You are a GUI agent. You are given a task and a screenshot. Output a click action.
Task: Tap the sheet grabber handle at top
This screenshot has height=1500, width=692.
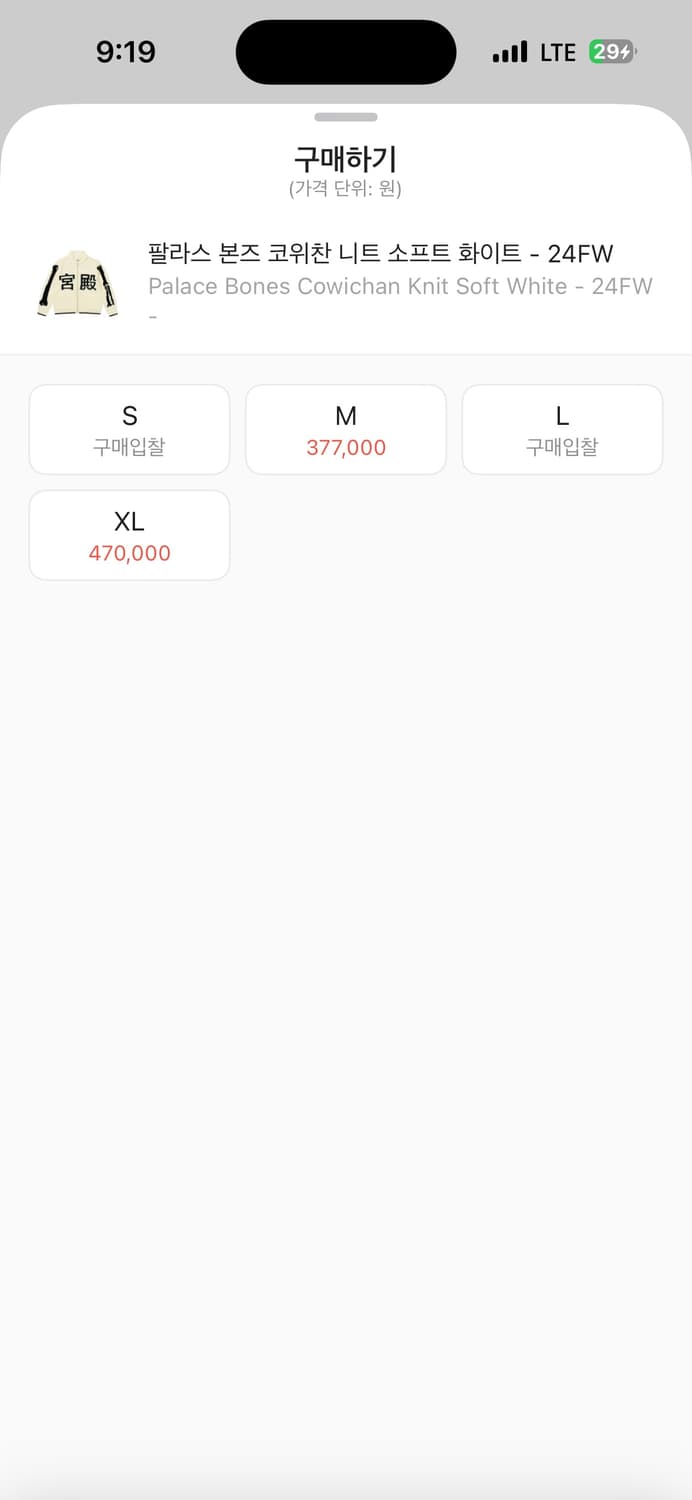point(346,117)
